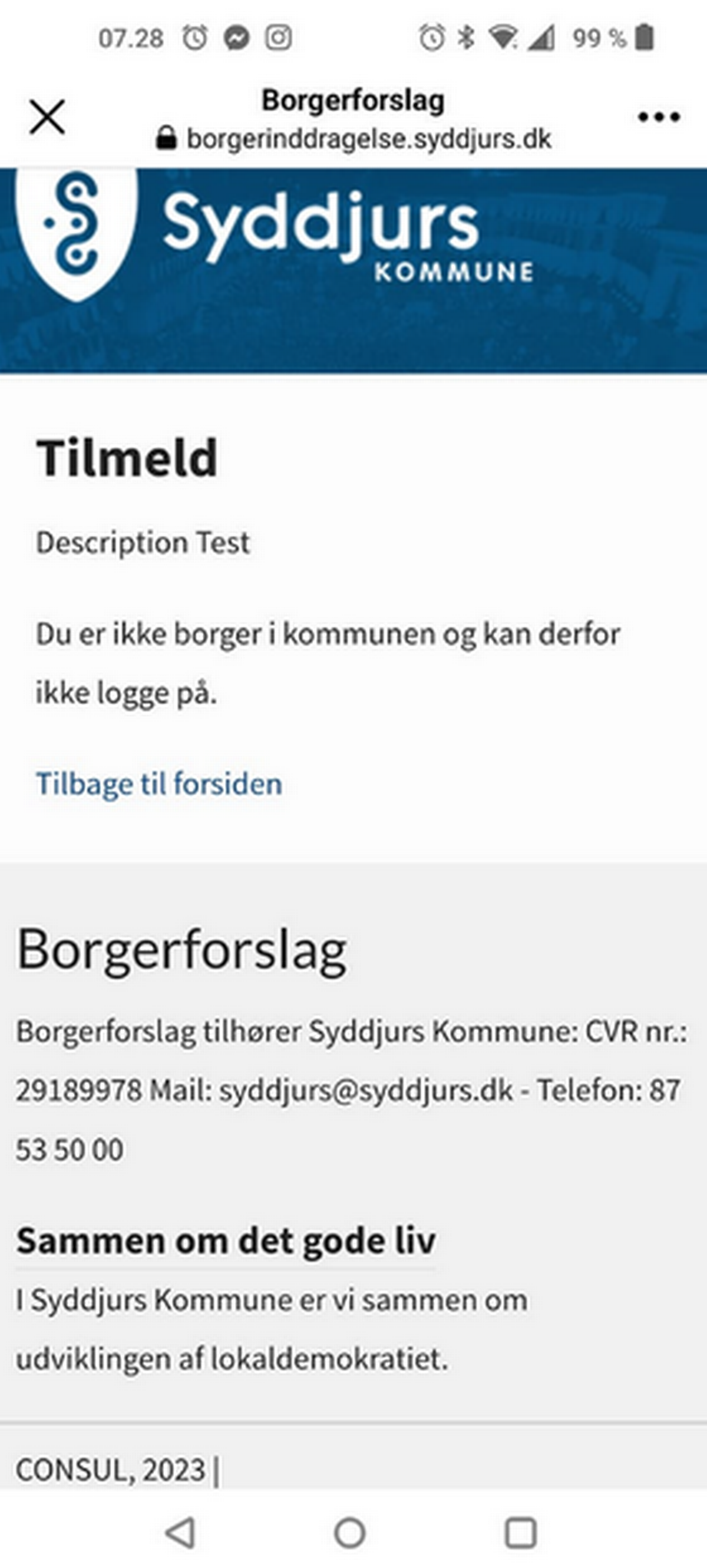The height and width of the screenshot is (1568, 707).
Task: Open the three-dot overflow menu
Action: (658, 116)
